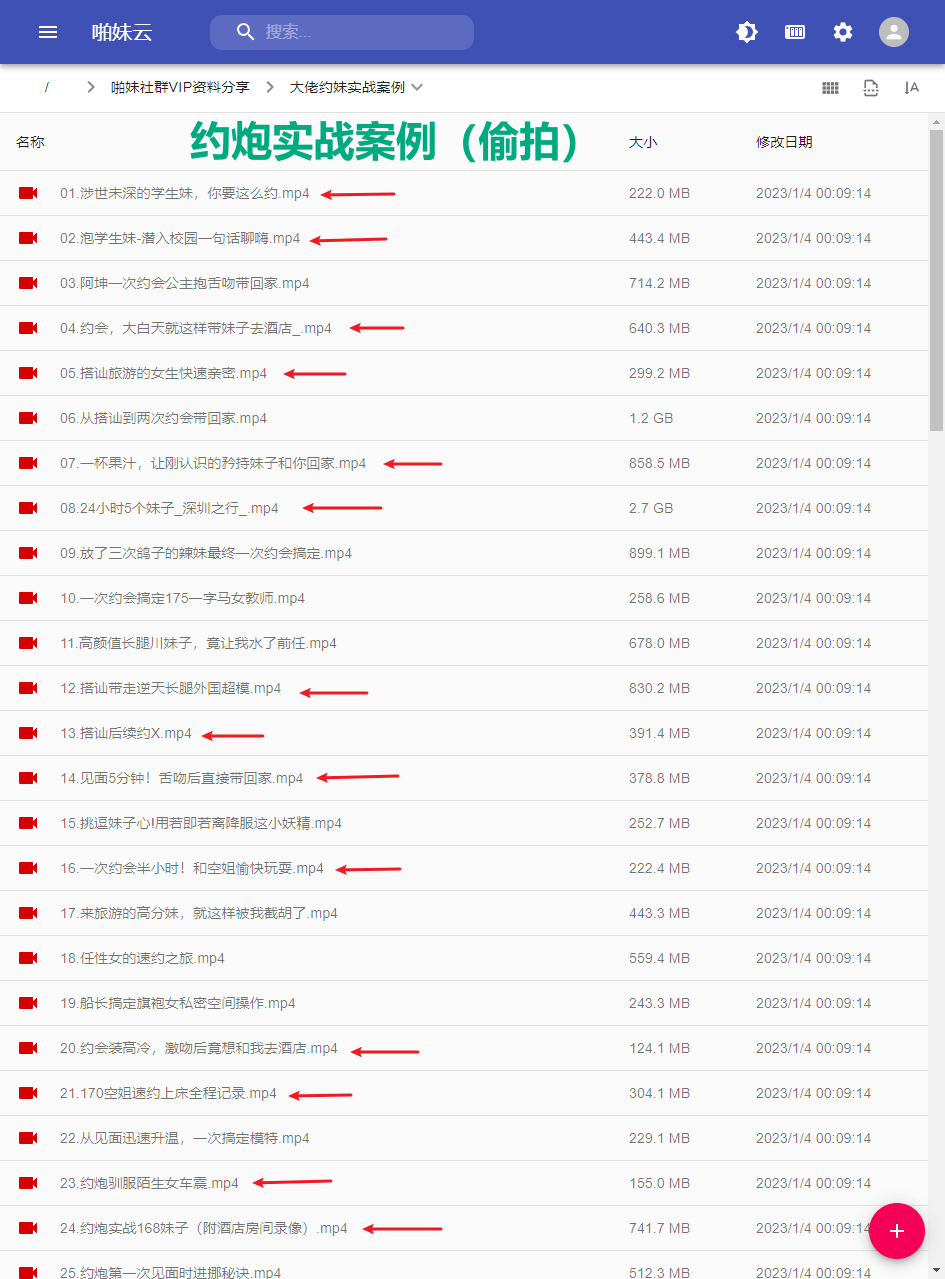The height and width of the screenshot is (1279, 945).
Task: Open file 17.来旅游的高分妹 video
Action: [198, 913]
